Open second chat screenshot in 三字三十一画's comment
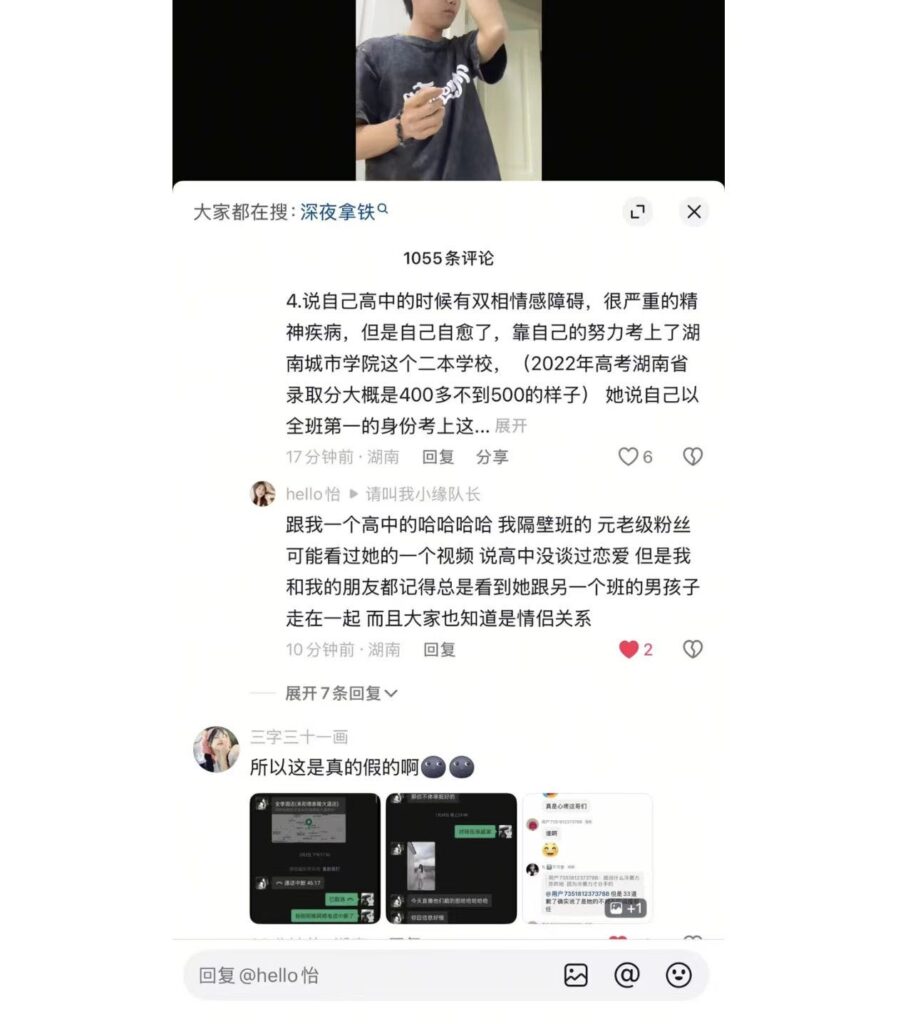Viewport: 898px width, 1024px height. point(451,858)
